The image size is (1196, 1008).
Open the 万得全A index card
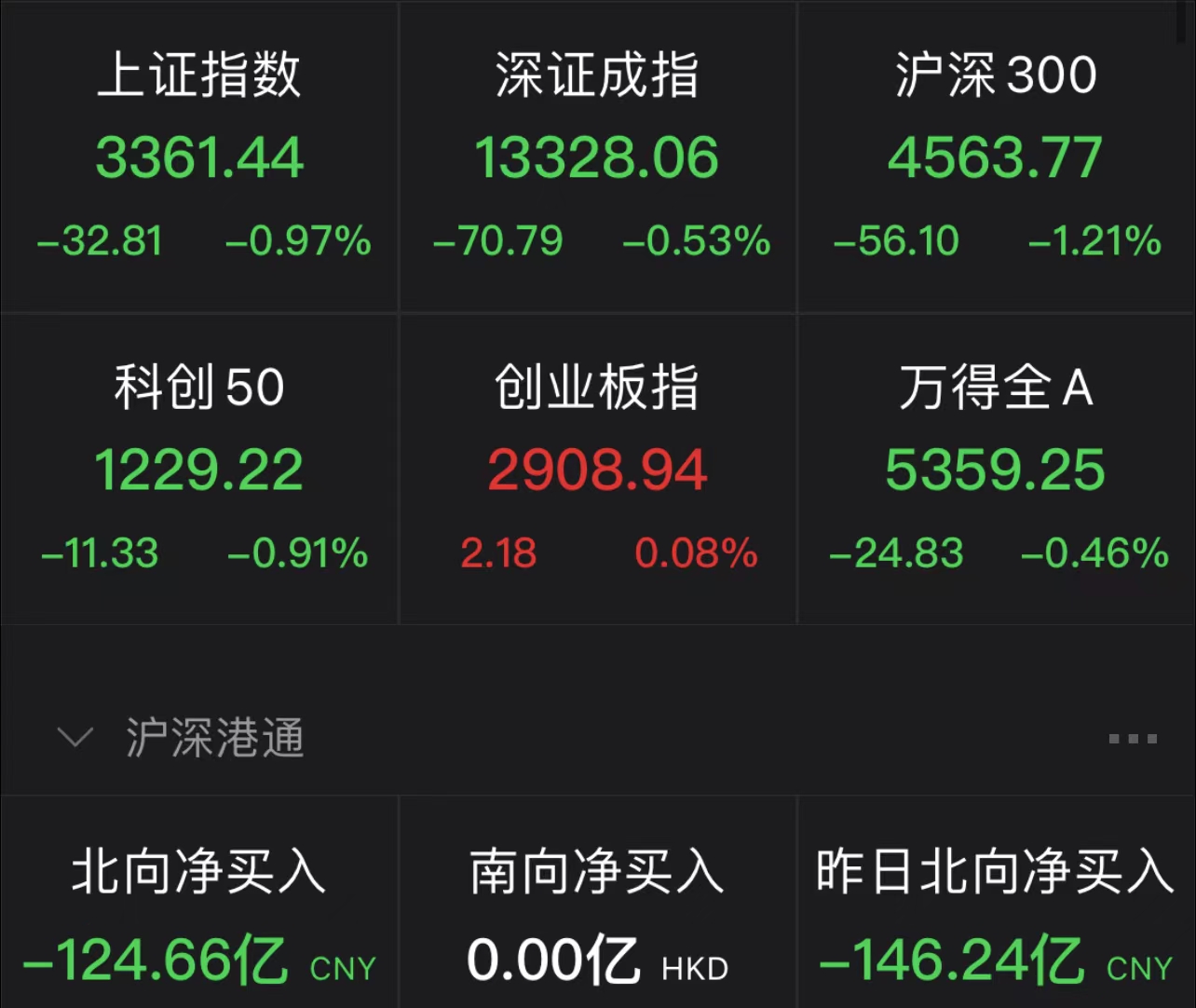(996, 469)
